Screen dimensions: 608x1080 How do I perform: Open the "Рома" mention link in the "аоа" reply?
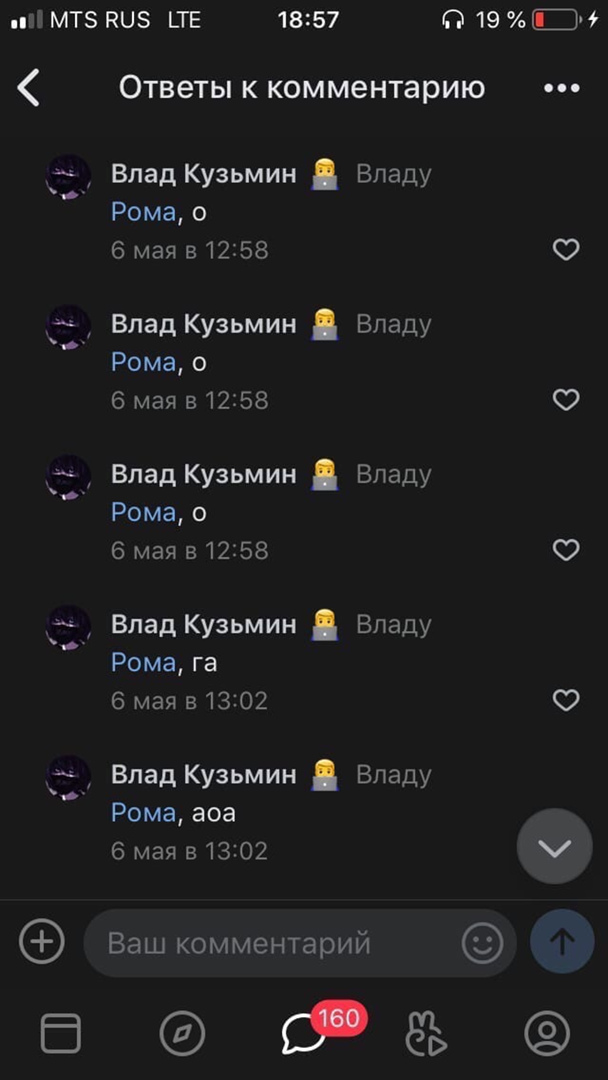click(x=143, y=813)
